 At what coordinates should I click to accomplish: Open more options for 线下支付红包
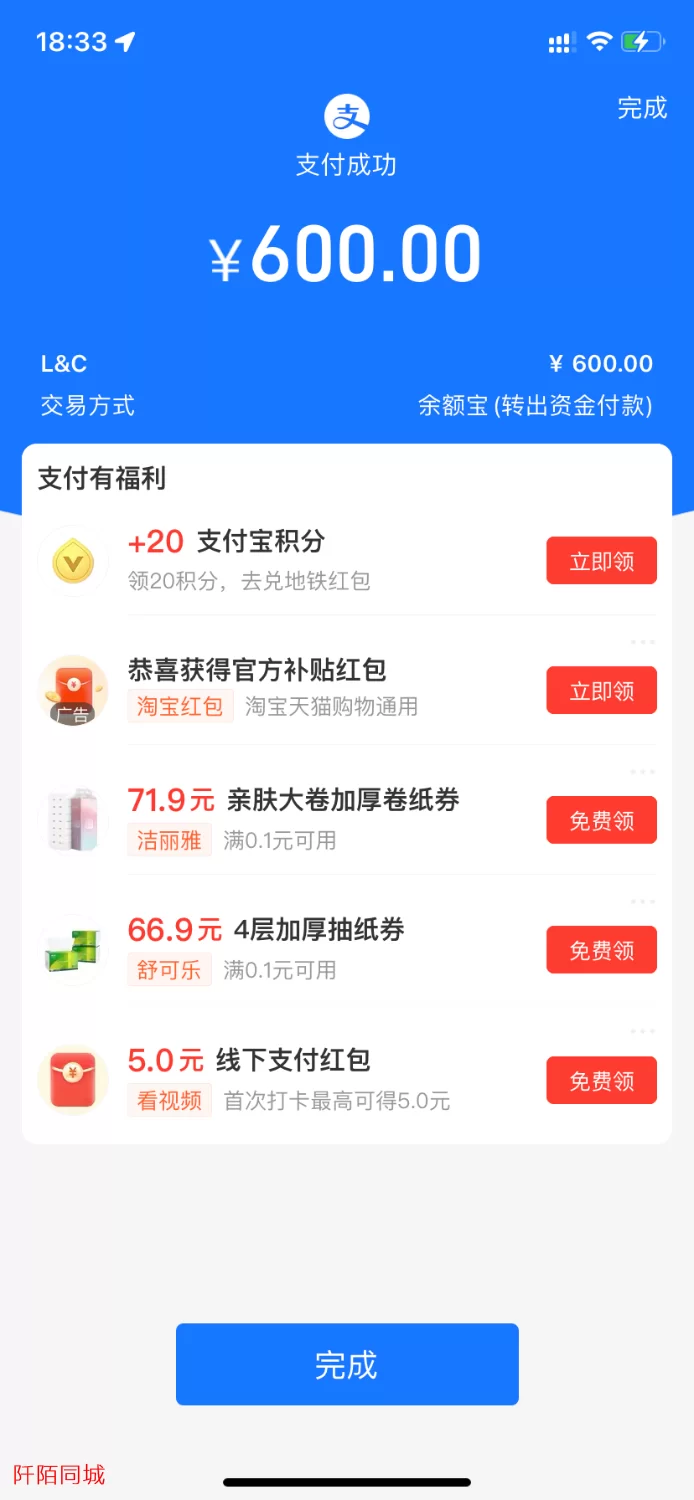642,1032
